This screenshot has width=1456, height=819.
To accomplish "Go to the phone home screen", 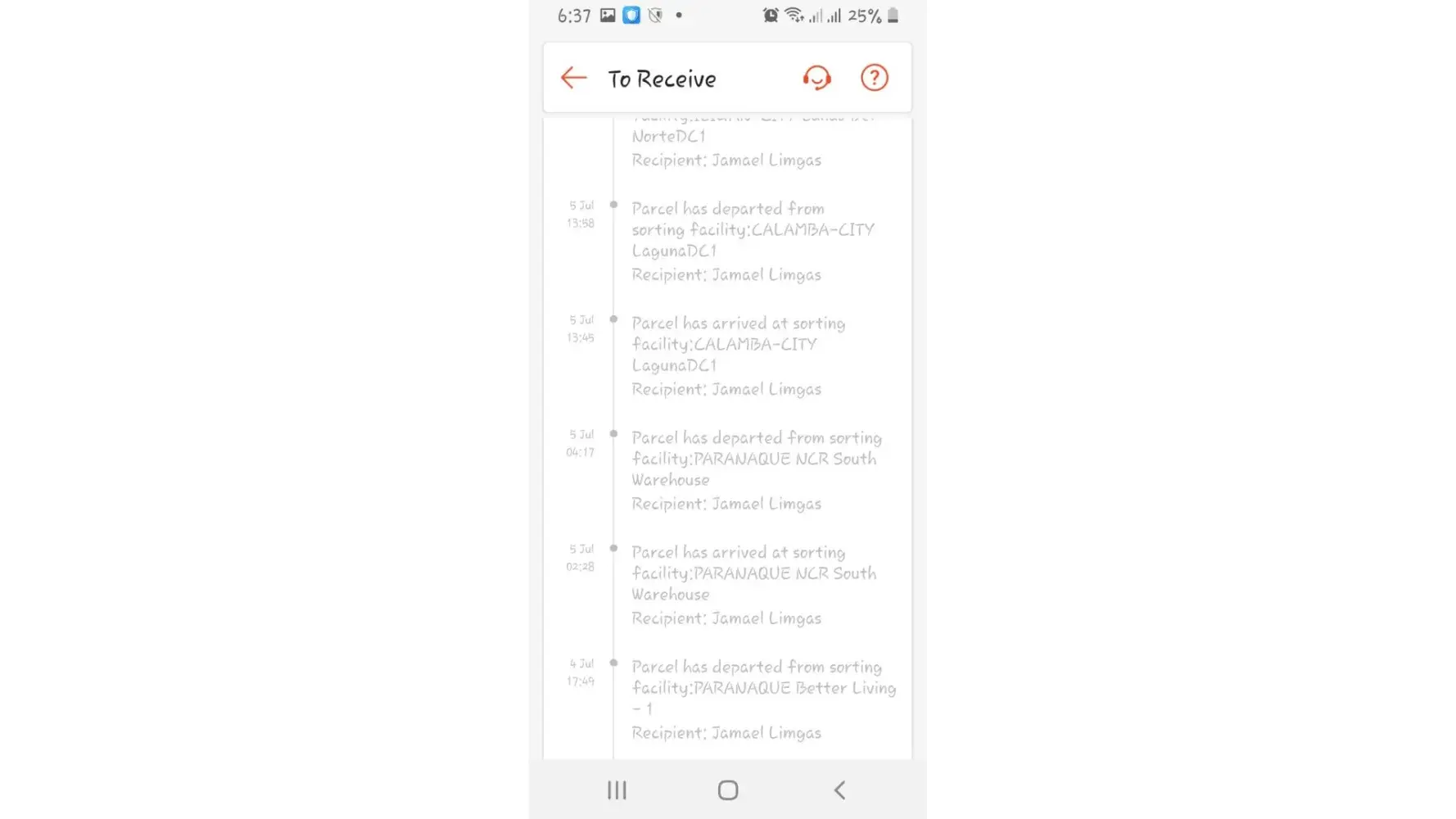I will [x=727, y=790].
